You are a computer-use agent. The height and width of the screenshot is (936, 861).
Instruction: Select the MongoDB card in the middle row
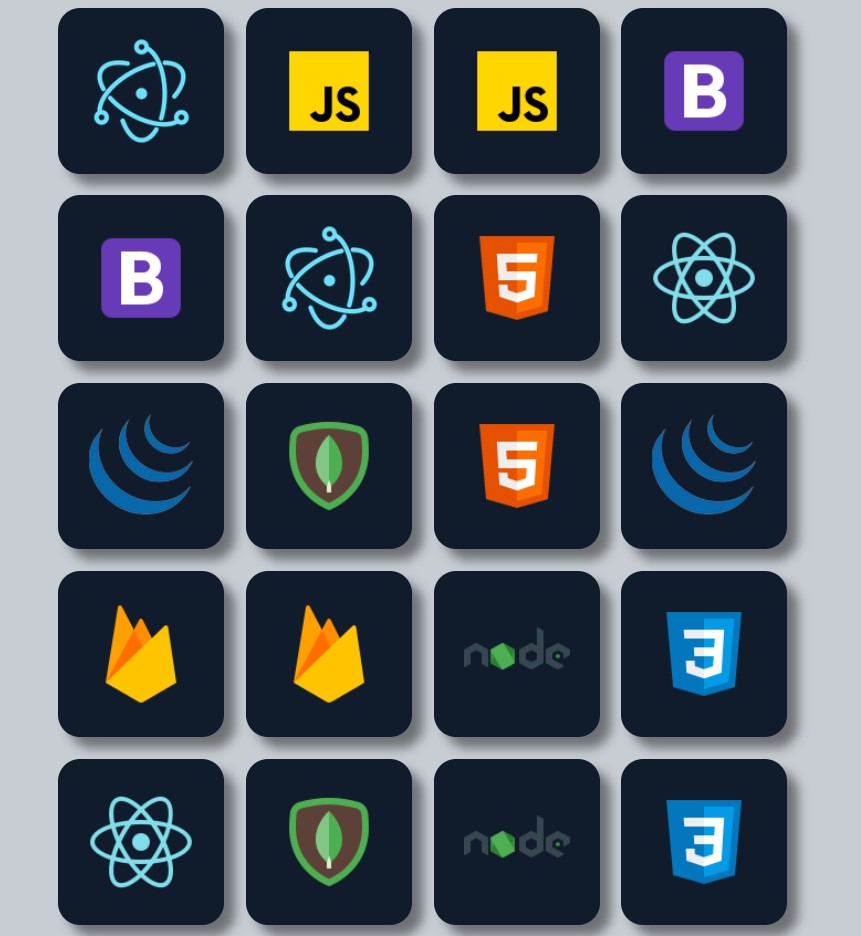coord(329,465)
